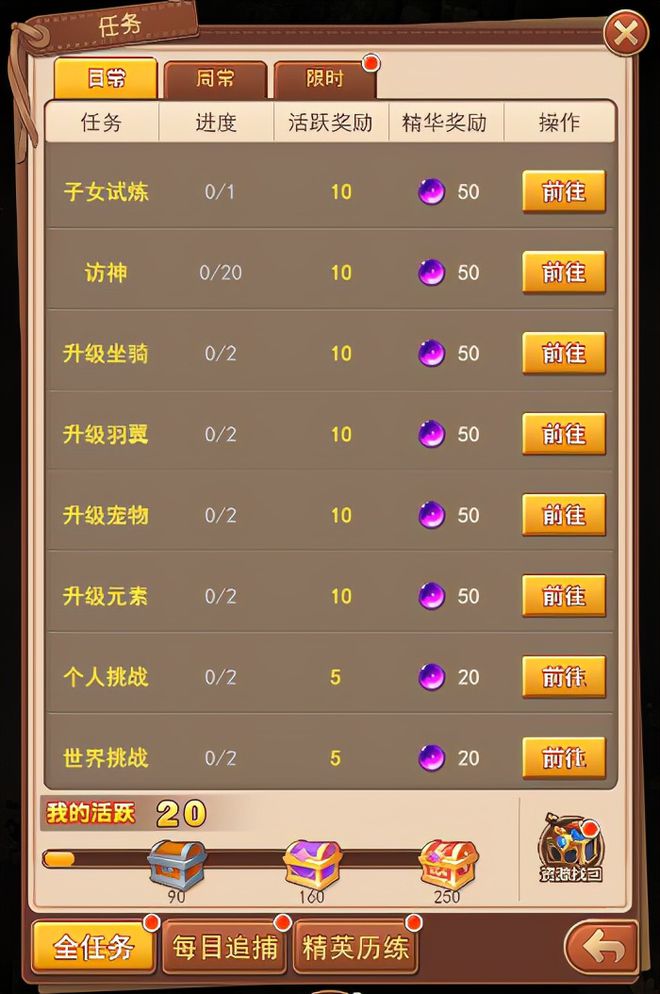
Task: Switch to 每日追捕
Action: point(225,946)
